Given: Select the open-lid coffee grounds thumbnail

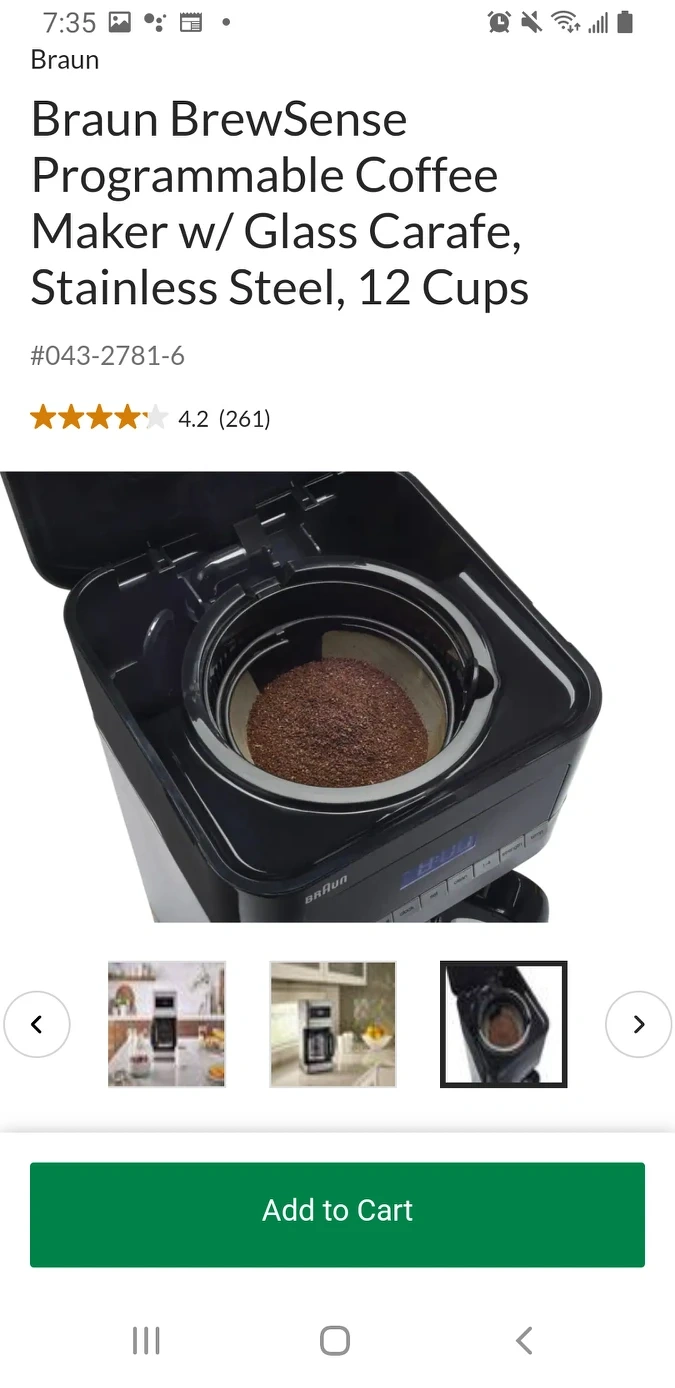Looking at the screenshot, I should point(504,1024).
